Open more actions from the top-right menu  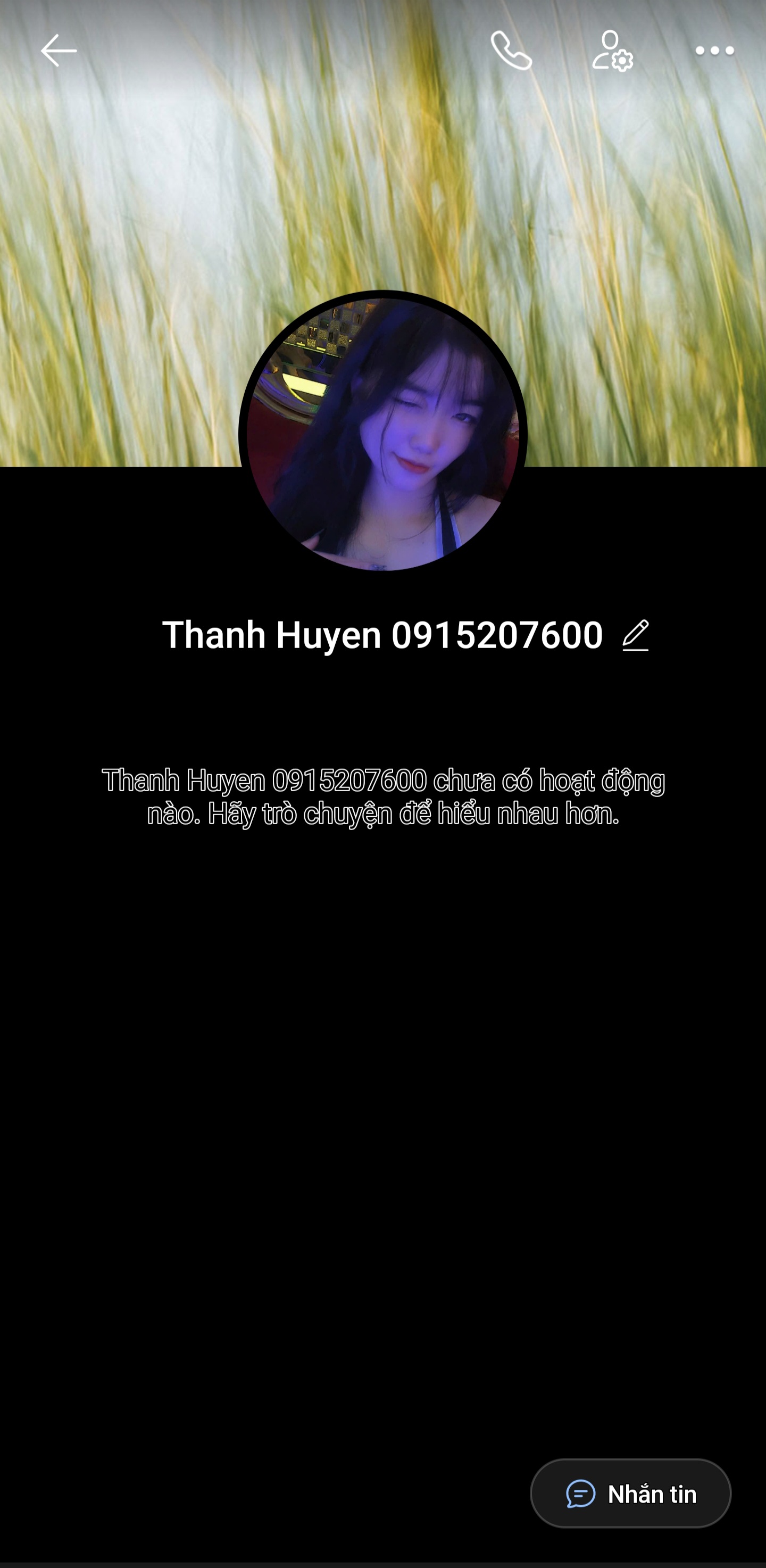click(x=713, y=51)
